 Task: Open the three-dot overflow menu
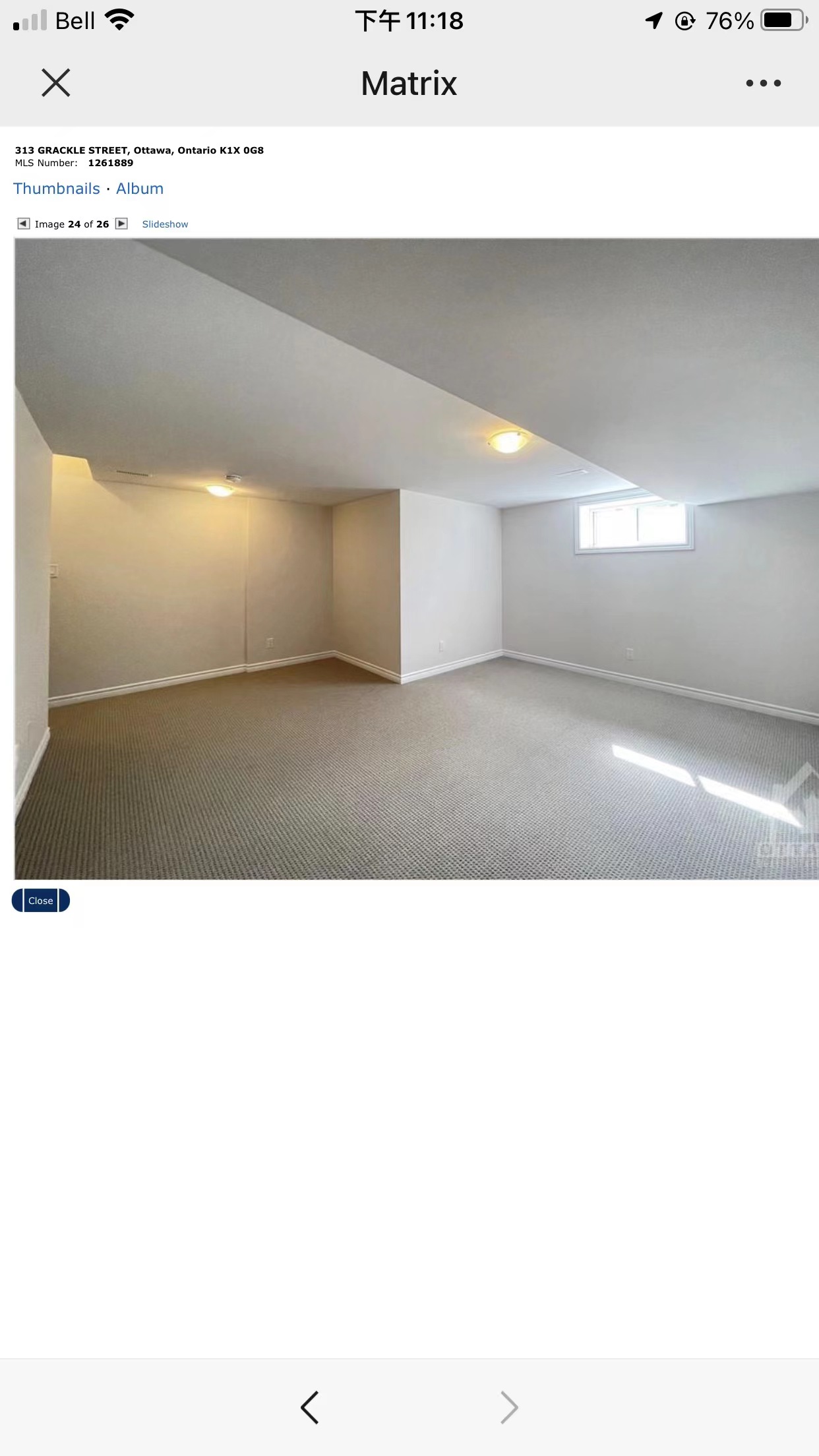[763, 83]
